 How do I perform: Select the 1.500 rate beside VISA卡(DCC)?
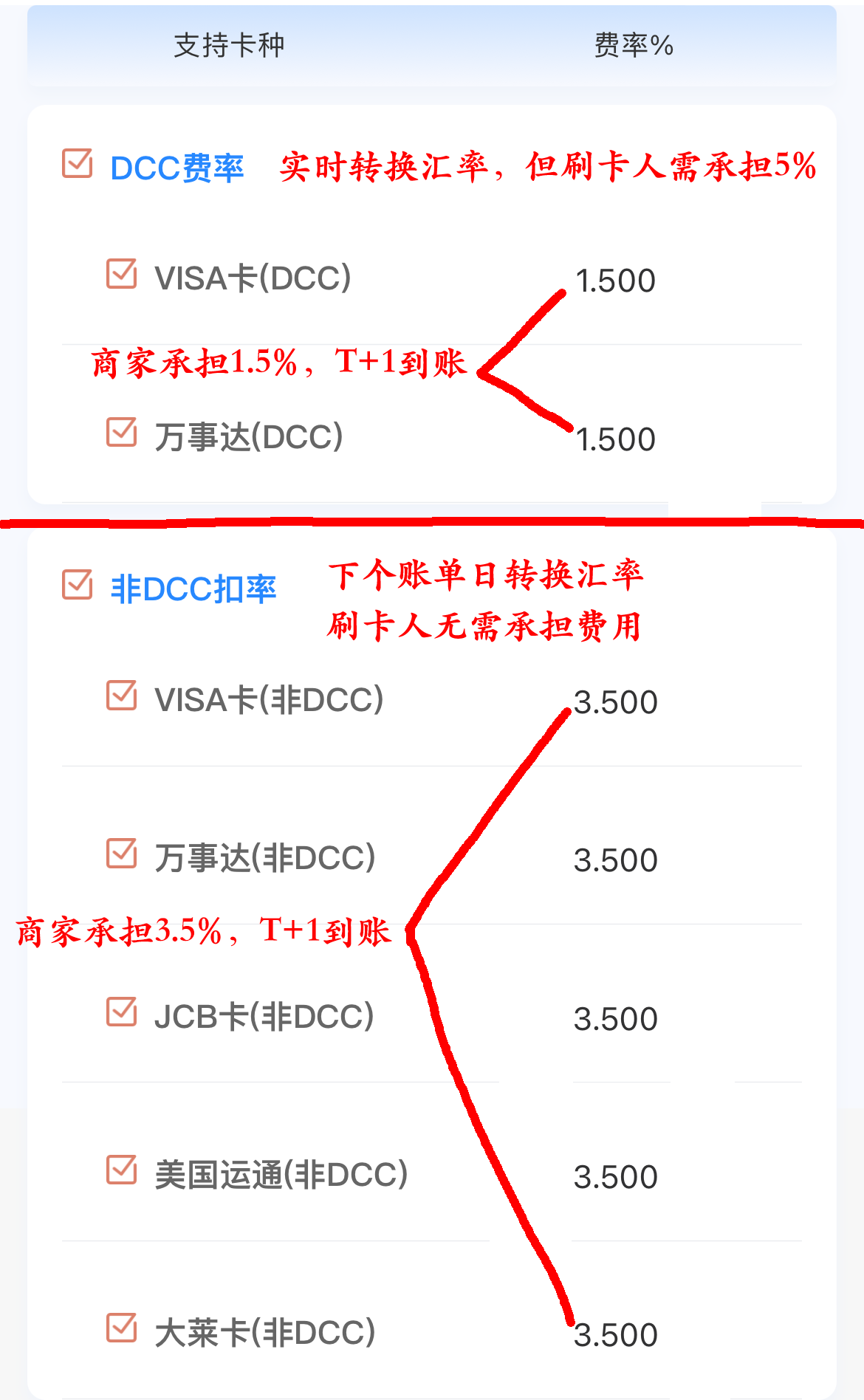(617, 279)
